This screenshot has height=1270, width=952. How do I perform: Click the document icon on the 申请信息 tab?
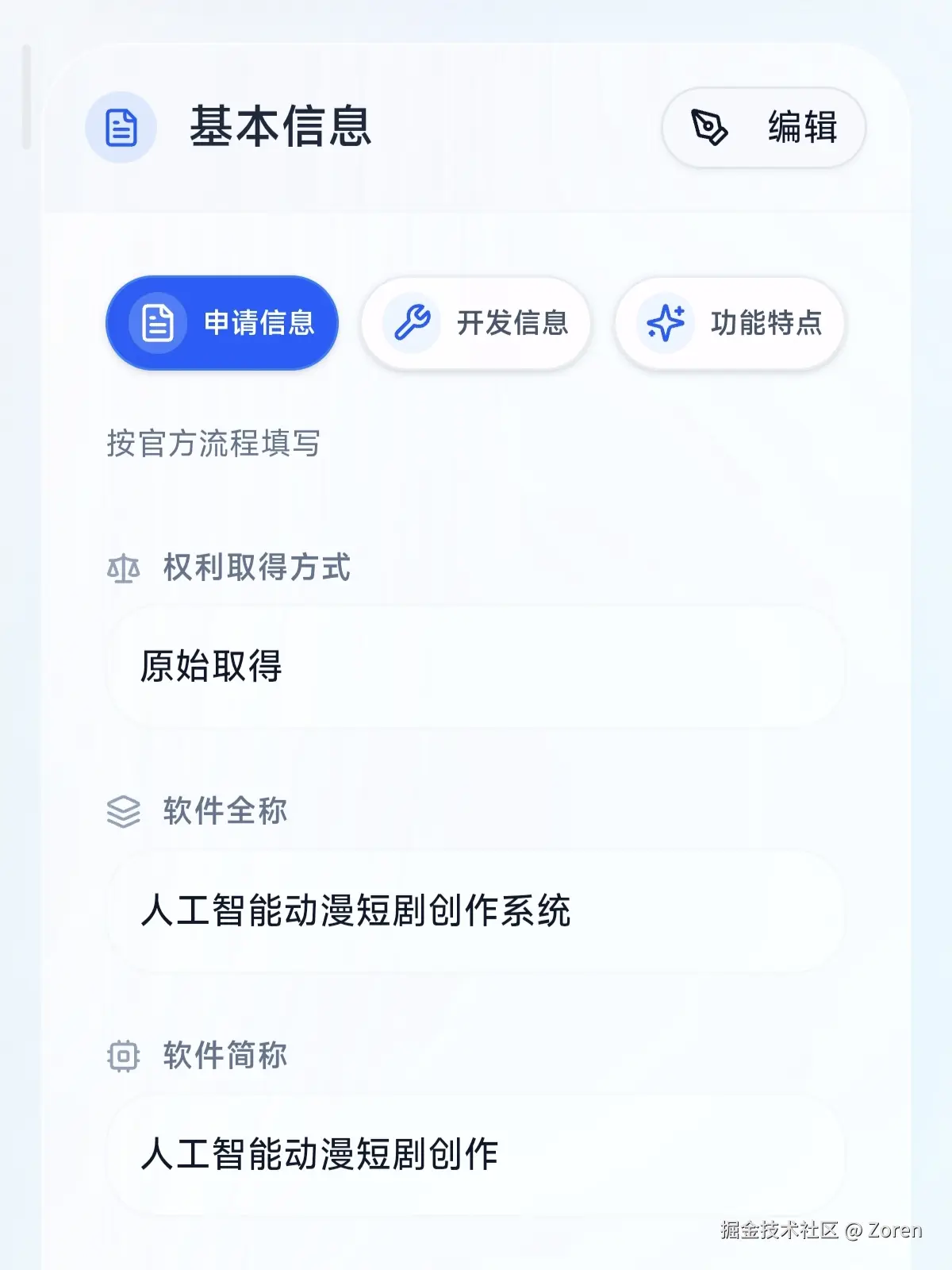point(158,322)
